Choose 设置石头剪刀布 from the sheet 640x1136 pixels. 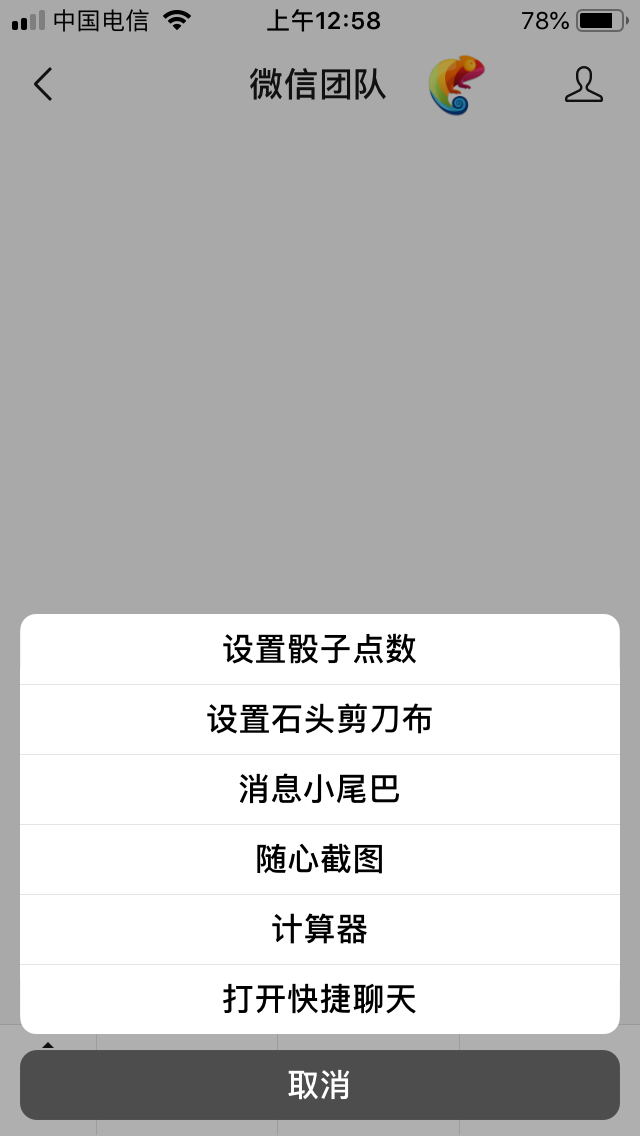pyautogui.click(x=320, y=720)
